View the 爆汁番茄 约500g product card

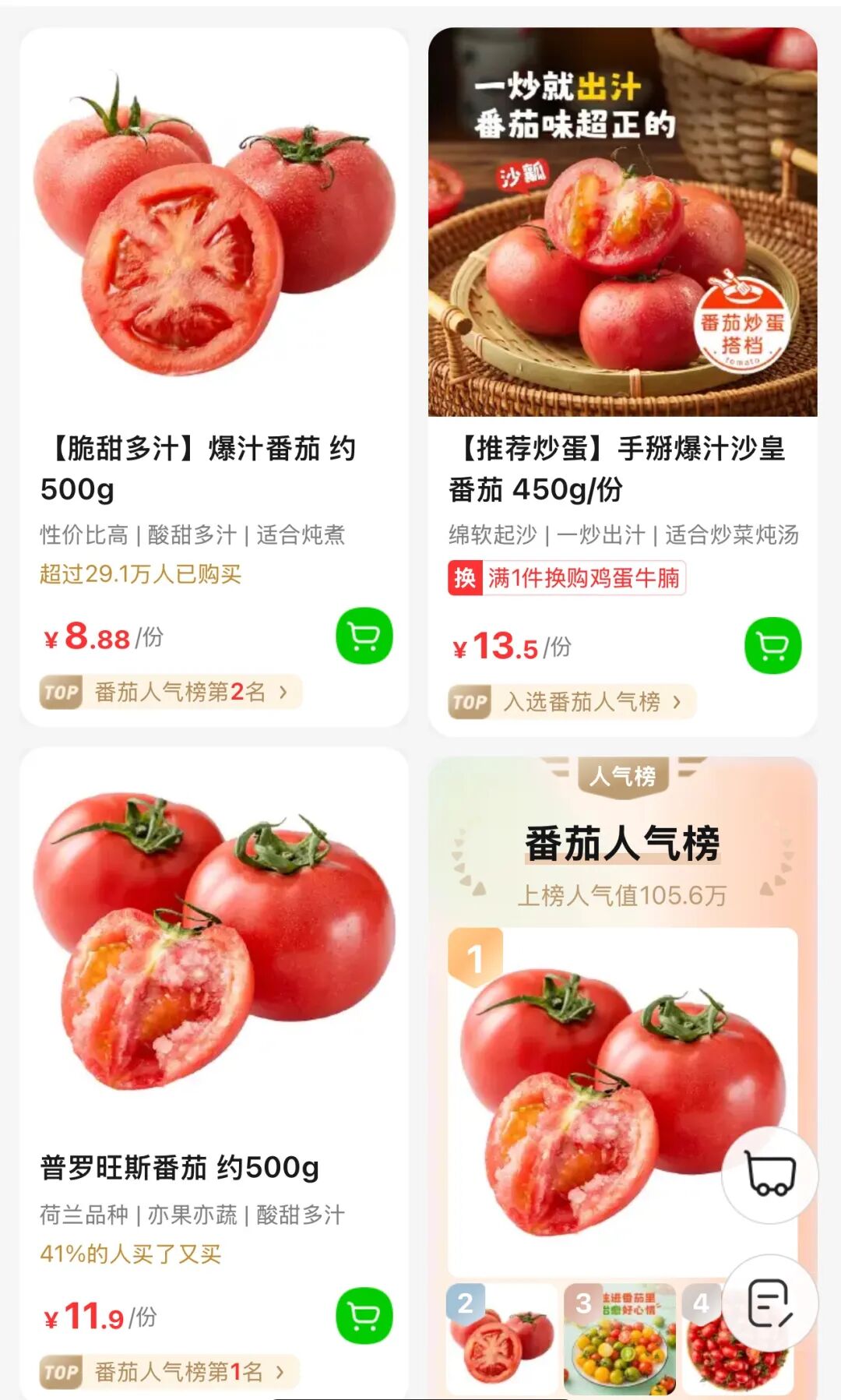(214, 234)
